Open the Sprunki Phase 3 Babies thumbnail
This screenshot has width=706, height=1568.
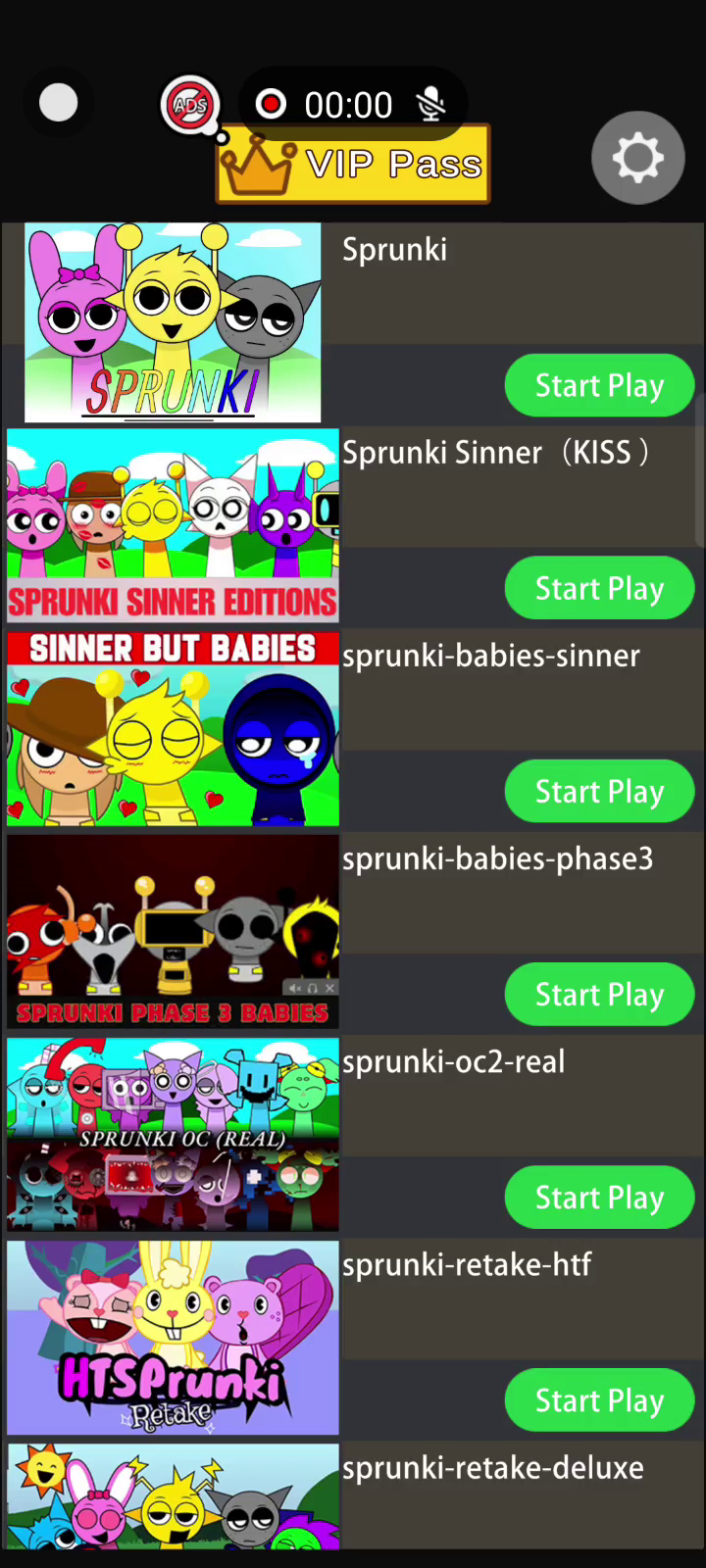point(173,931)
